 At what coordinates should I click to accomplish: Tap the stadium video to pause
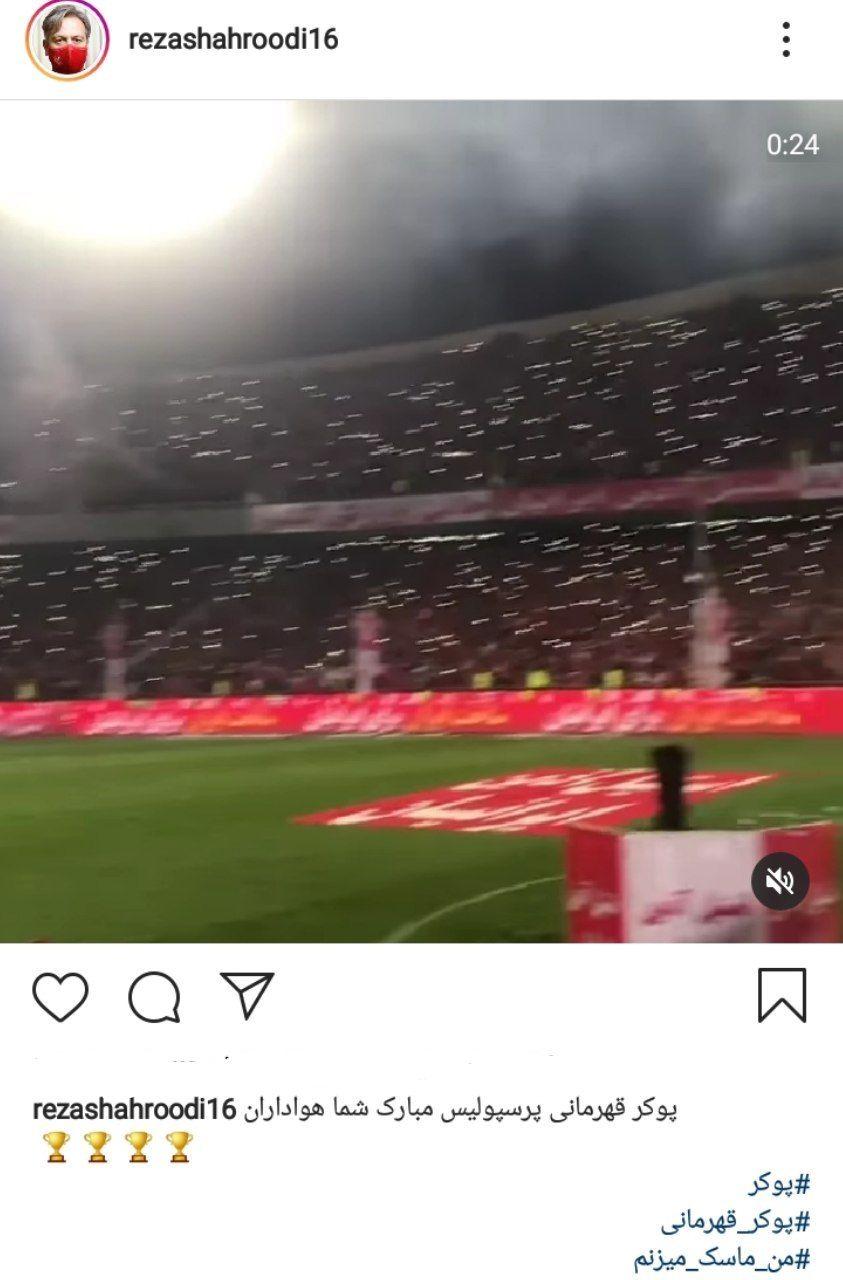point(420,520)
